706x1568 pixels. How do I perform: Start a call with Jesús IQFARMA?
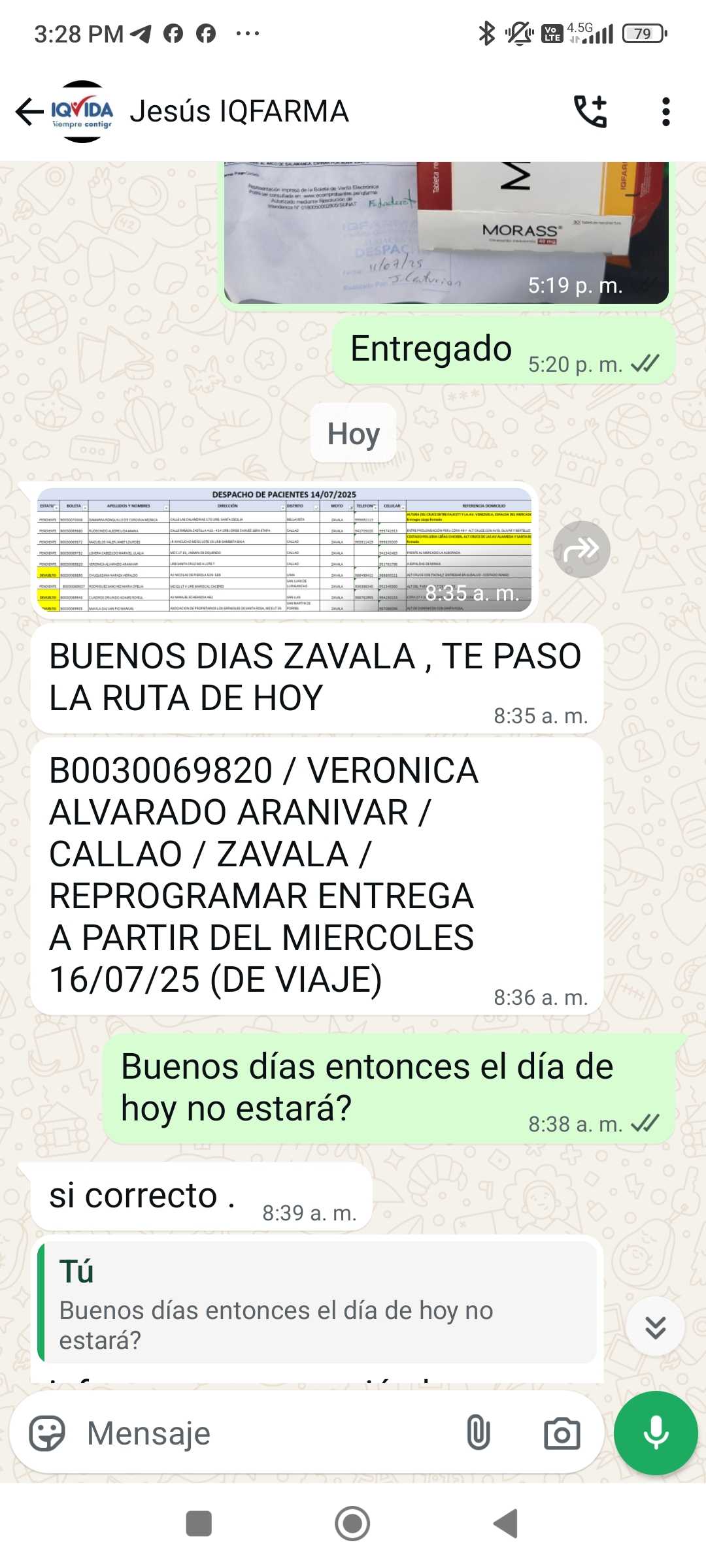pyautogui.click(x=590, y=112)
